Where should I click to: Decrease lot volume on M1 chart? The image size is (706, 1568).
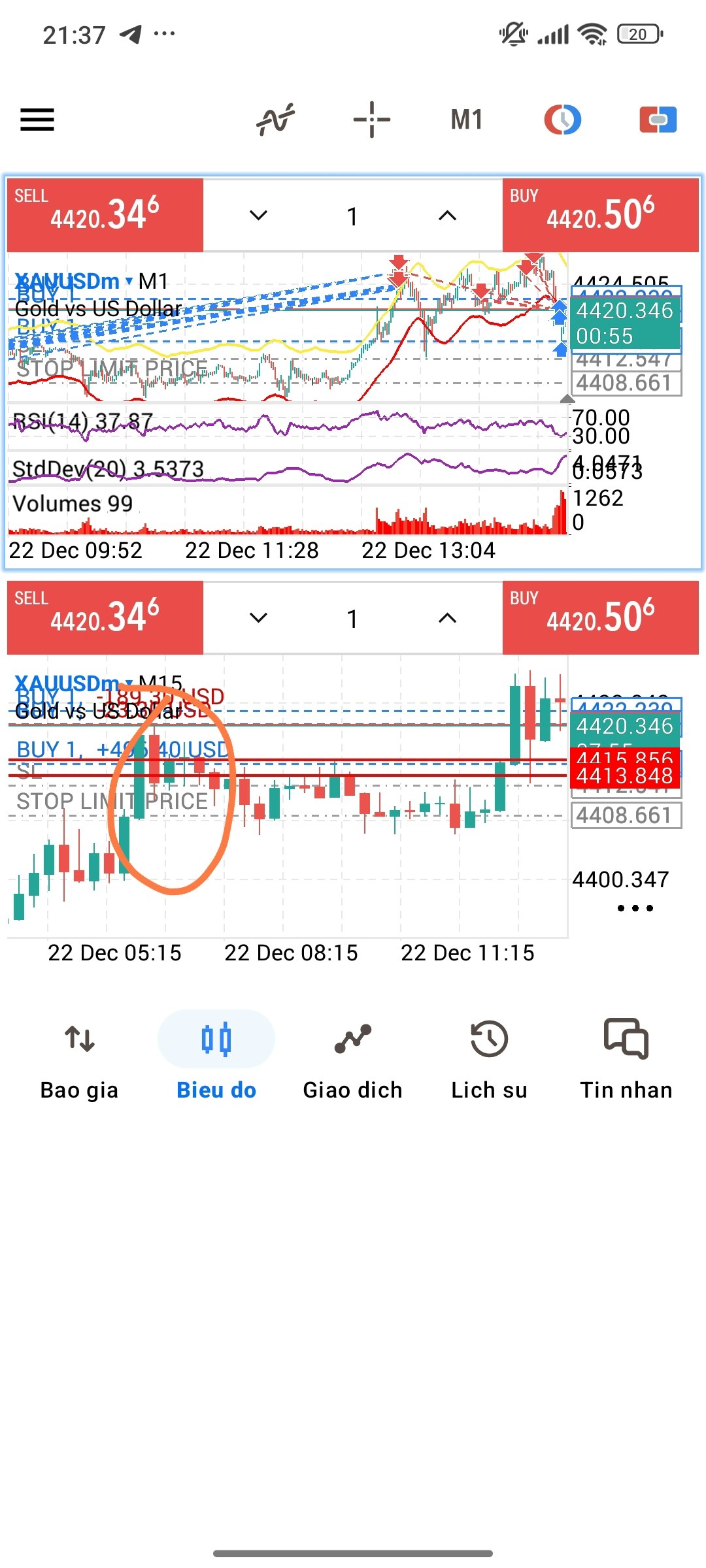click(259, 216)
